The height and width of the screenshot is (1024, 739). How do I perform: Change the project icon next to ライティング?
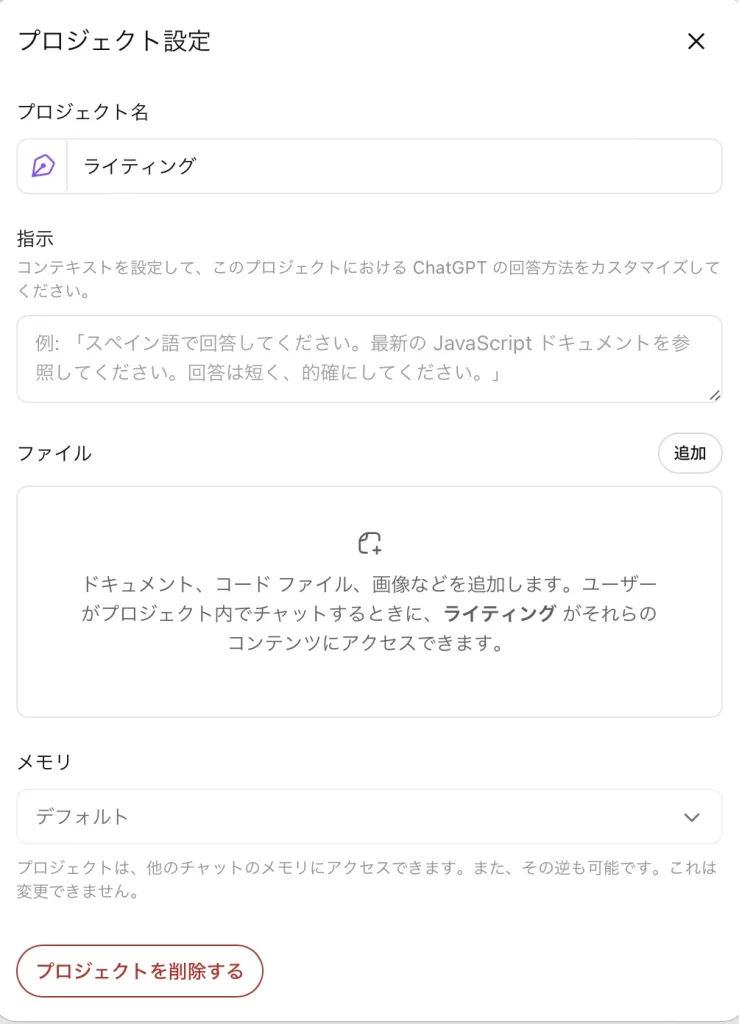pos(43,166)
